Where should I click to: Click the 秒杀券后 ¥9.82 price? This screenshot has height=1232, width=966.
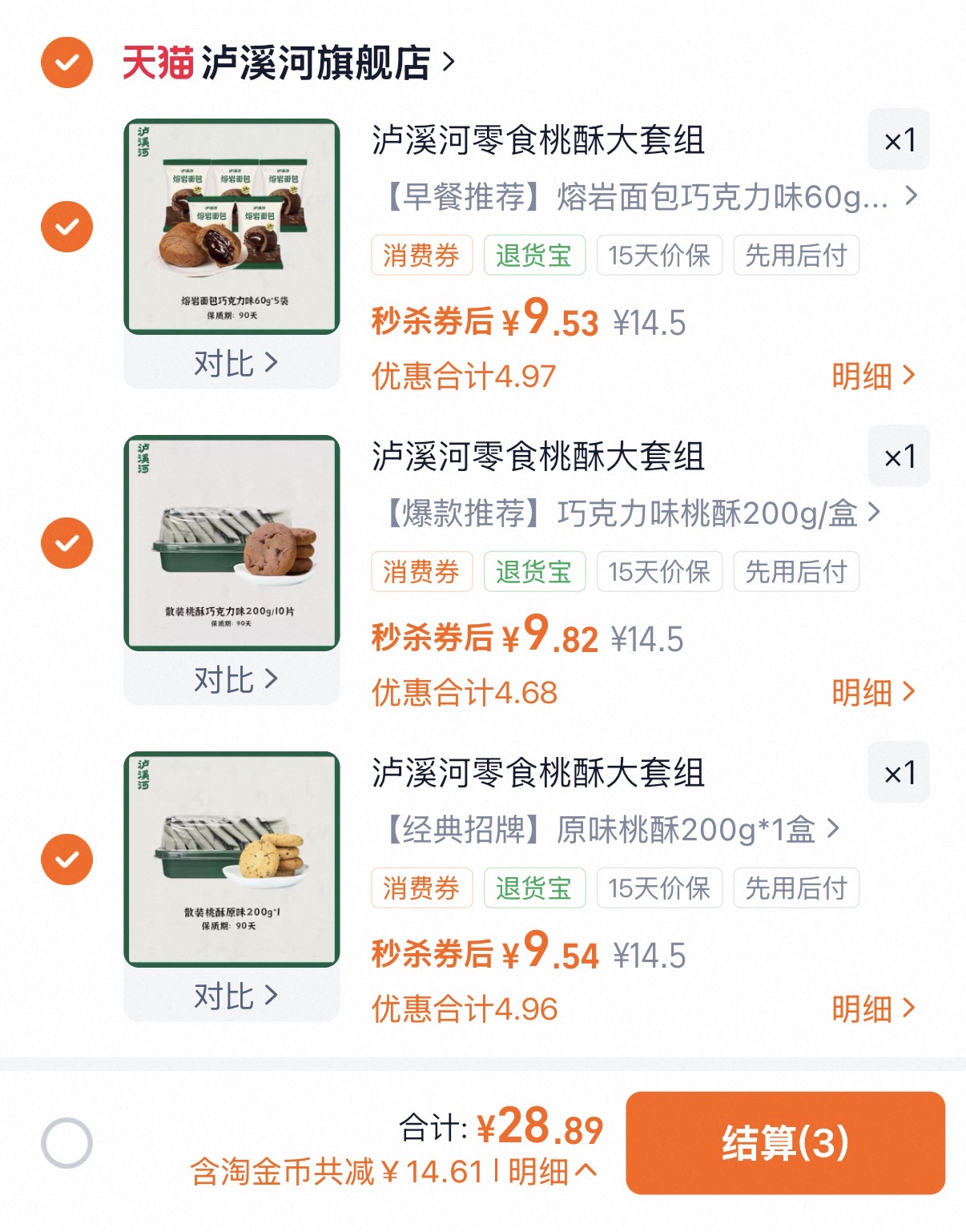click(481, 638)
